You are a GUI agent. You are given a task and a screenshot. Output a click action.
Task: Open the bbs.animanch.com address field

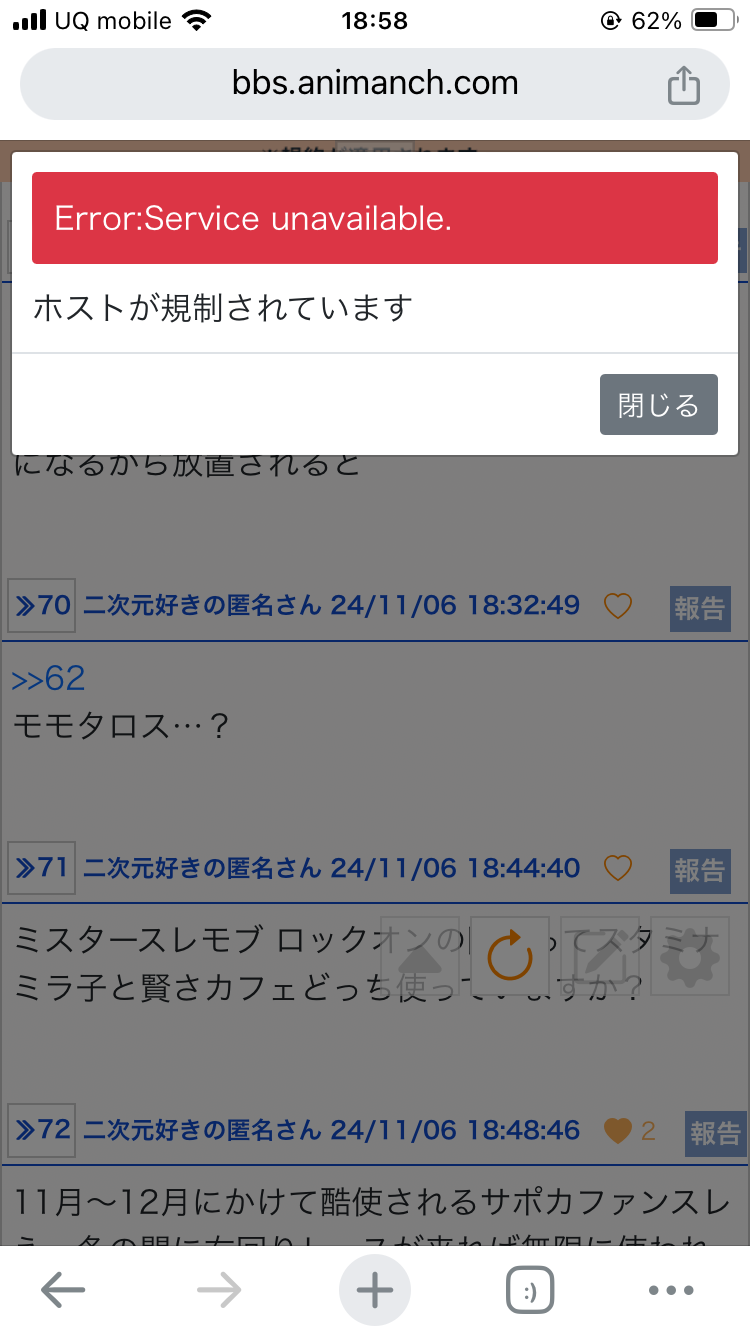(375, 83)
